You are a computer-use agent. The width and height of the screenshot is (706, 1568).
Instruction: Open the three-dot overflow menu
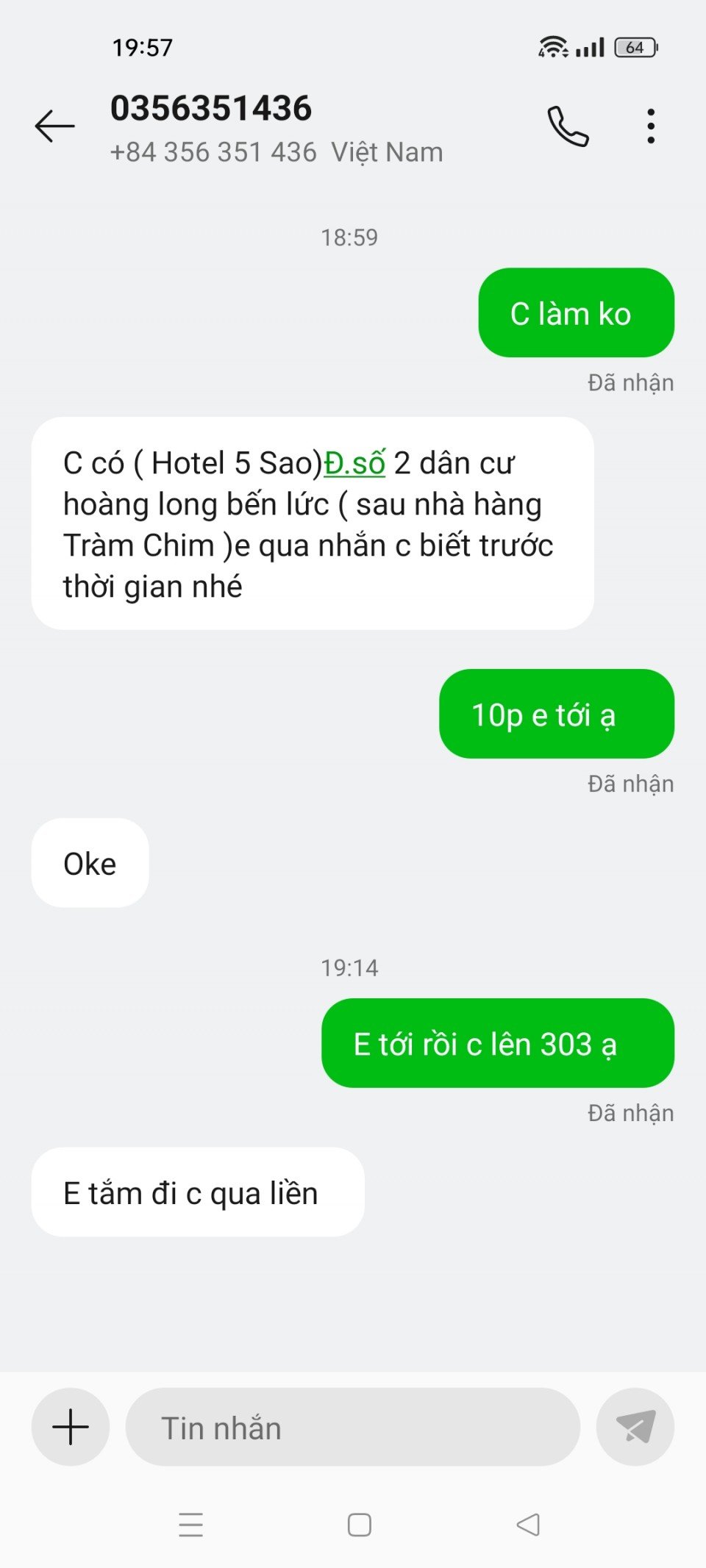click(x=651, y=126)
